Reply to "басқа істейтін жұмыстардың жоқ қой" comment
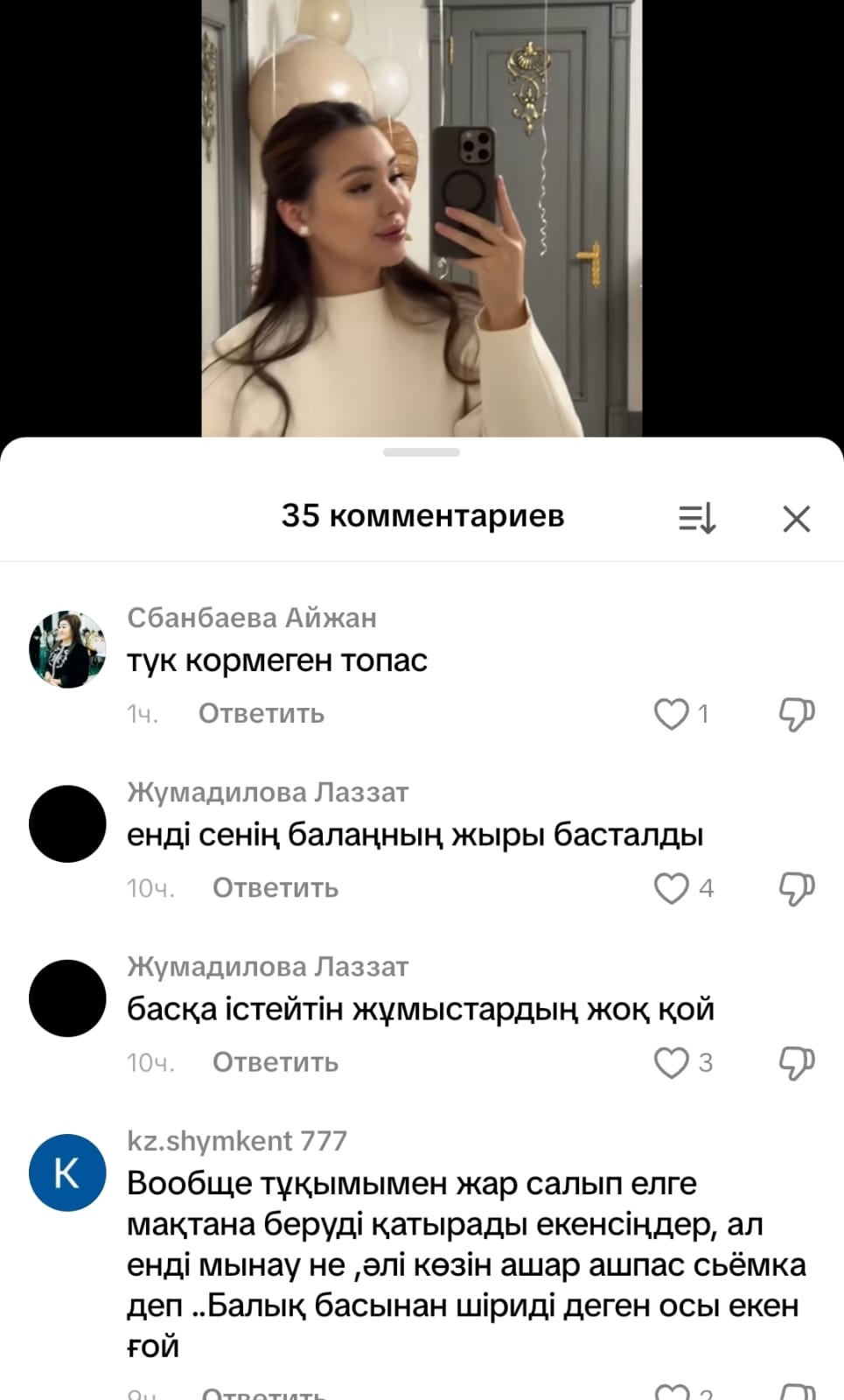 tap(275, 1062)
